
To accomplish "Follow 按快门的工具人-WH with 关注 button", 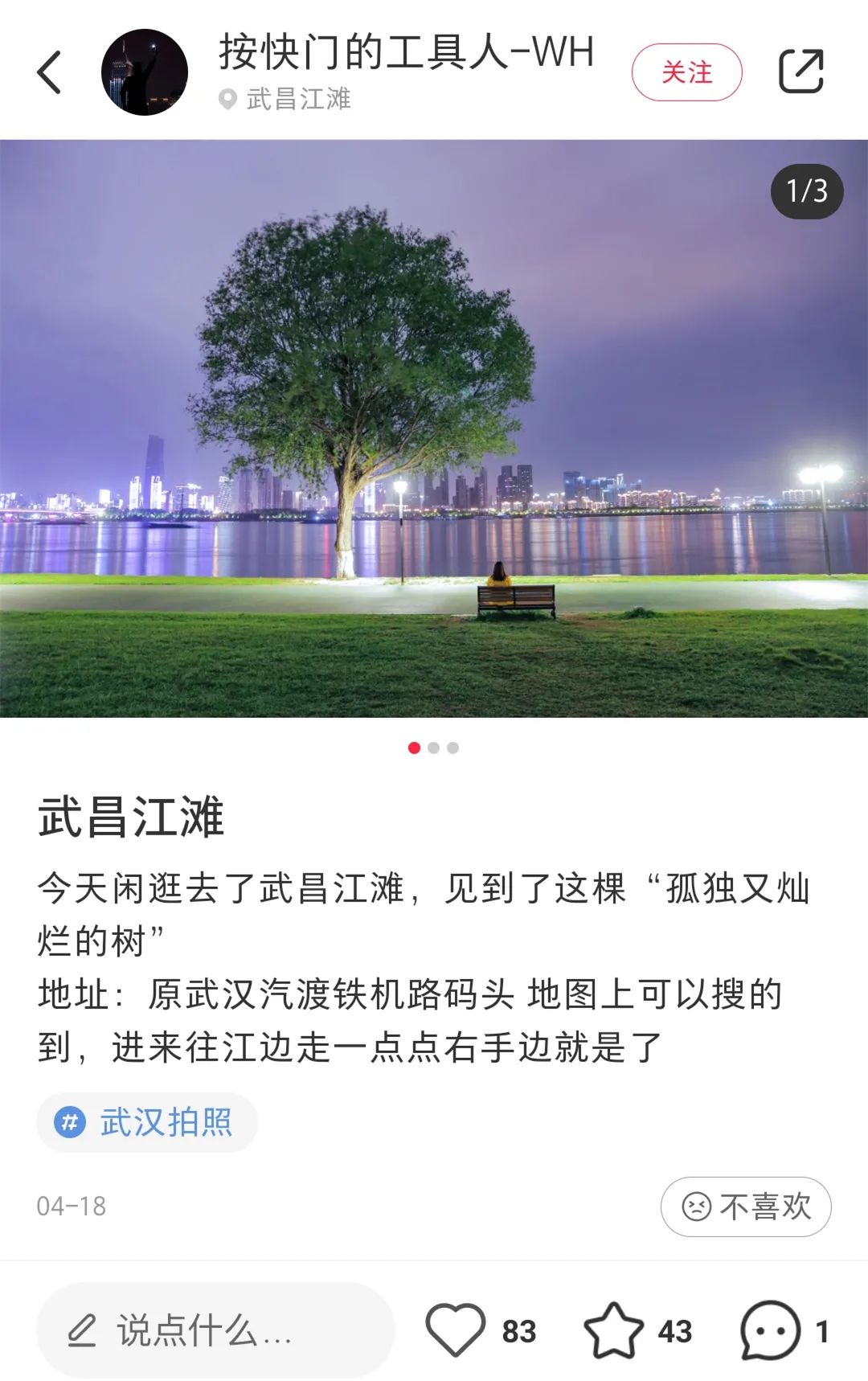I will tap(686, 72).
